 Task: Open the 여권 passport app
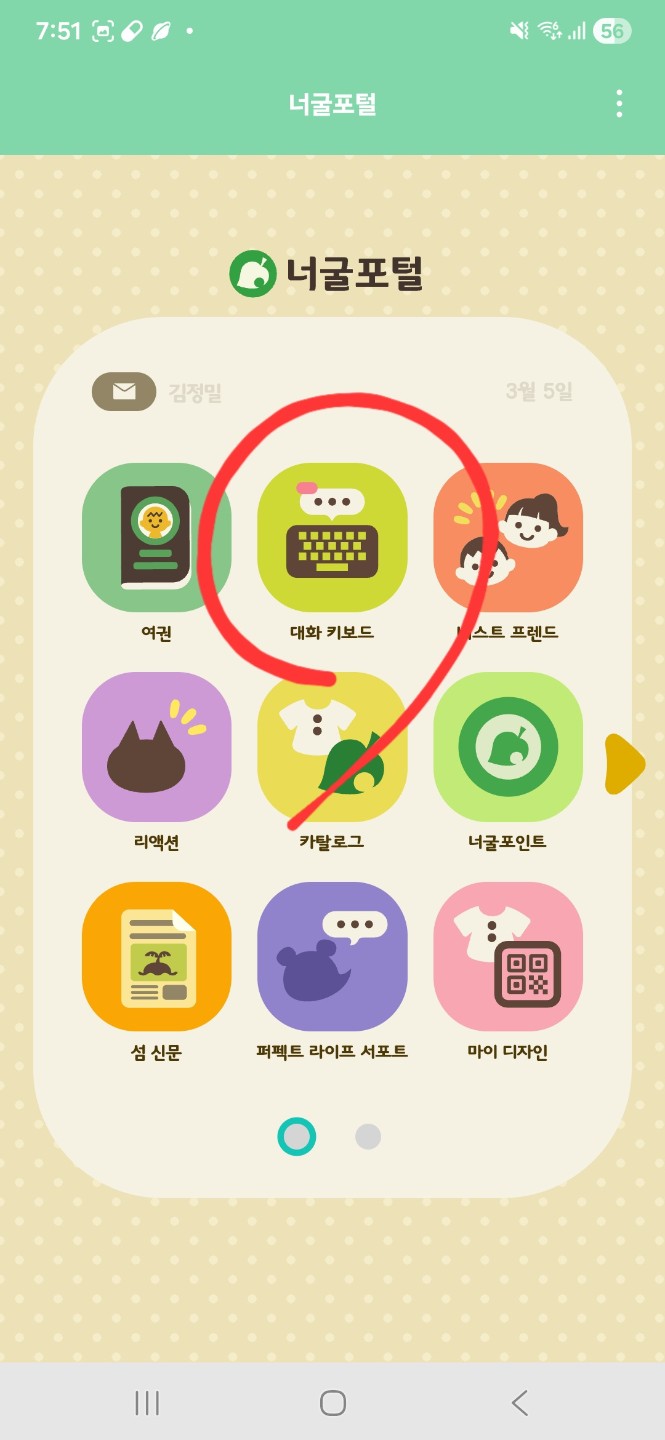pyautogui.click(x=156, y=537)
